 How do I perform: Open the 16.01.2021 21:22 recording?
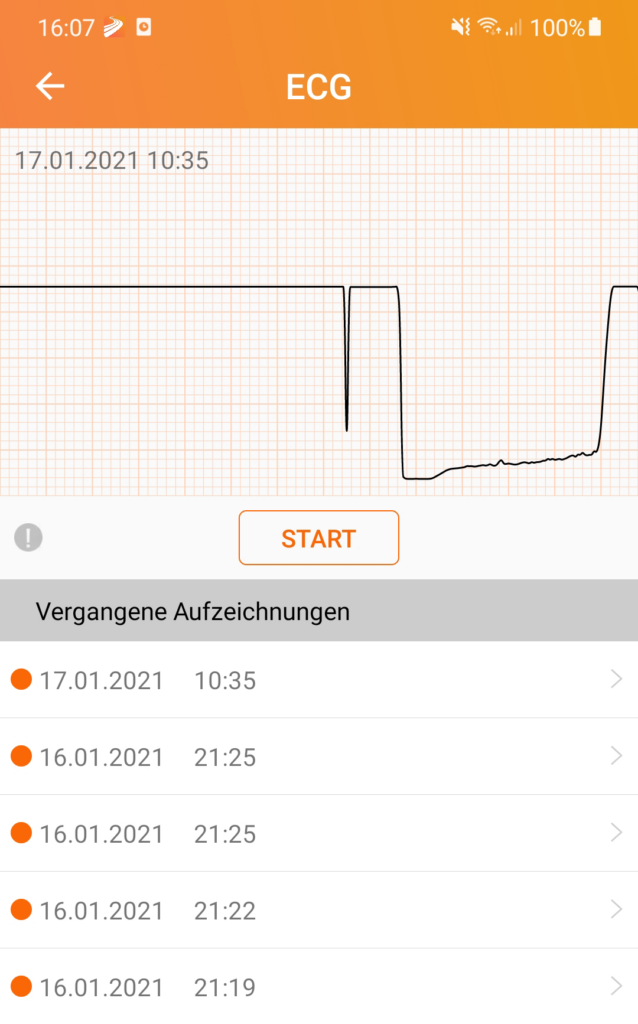(319, 910)
